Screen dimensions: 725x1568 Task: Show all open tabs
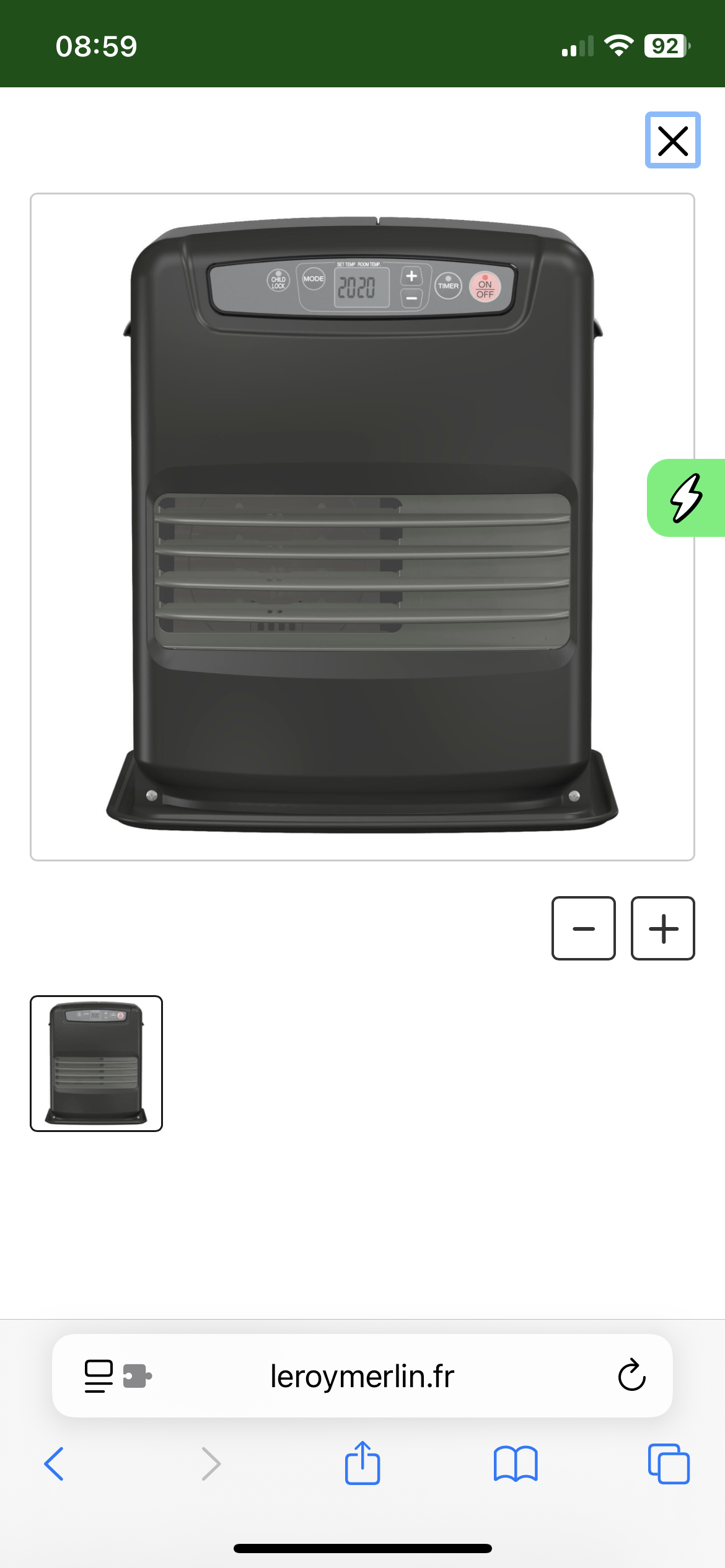tap(669, 1464)
